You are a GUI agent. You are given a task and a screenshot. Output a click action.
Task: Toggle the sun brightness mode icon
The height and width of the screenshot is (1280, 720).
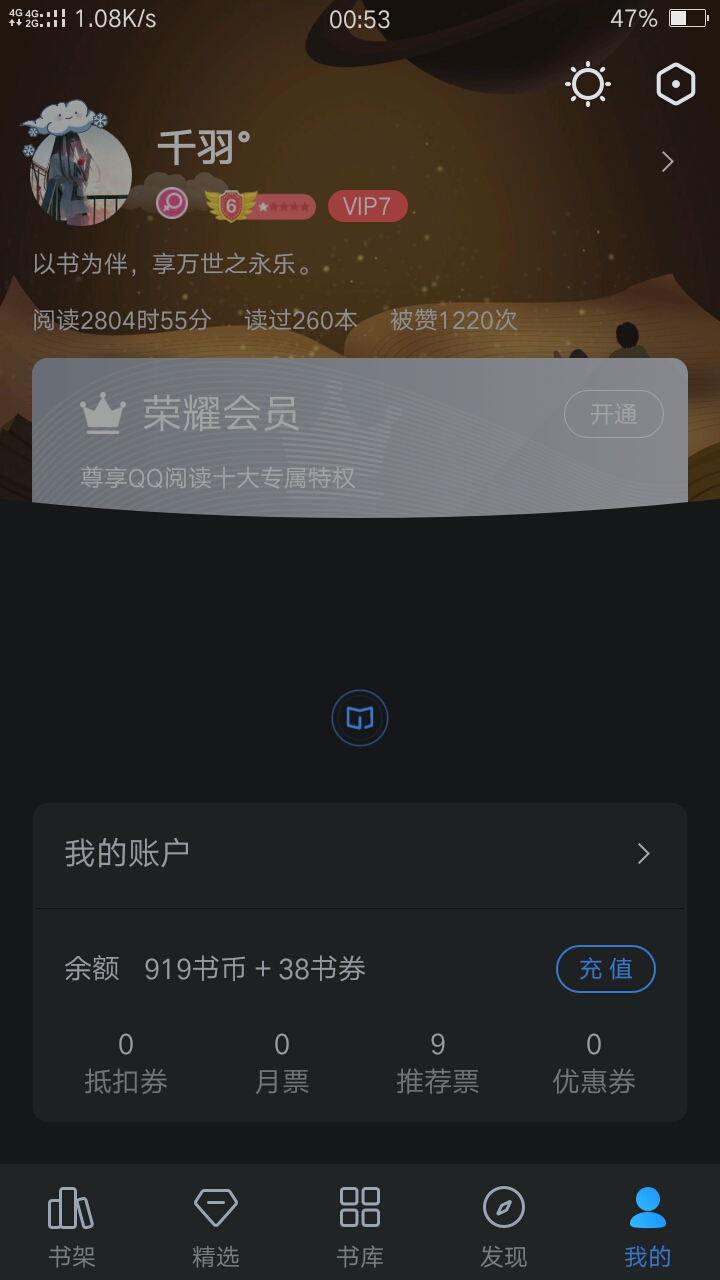coord(587,84)
